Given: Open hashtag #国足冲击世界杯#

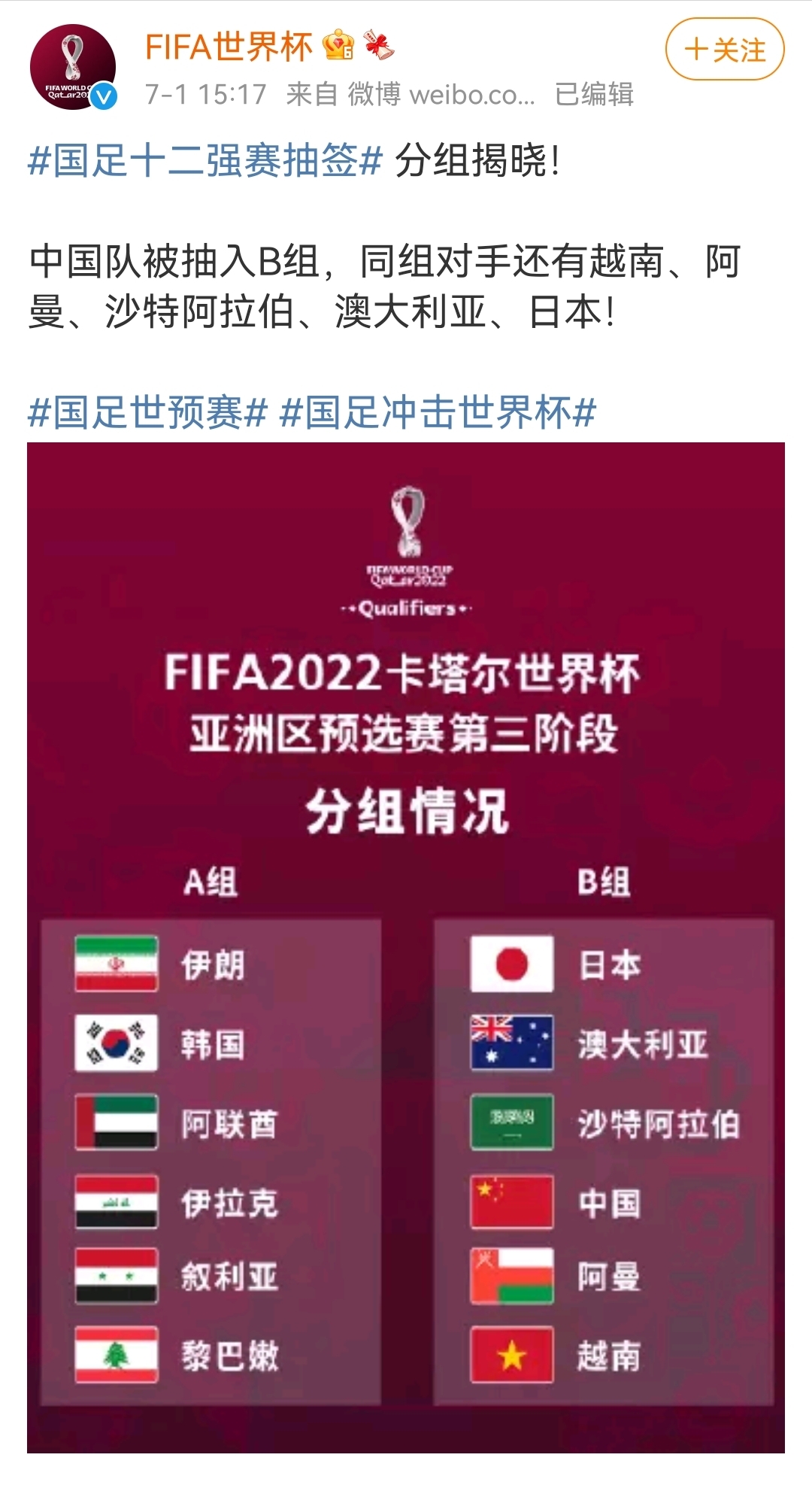Looking at the screenshot, I should [438, 413].
